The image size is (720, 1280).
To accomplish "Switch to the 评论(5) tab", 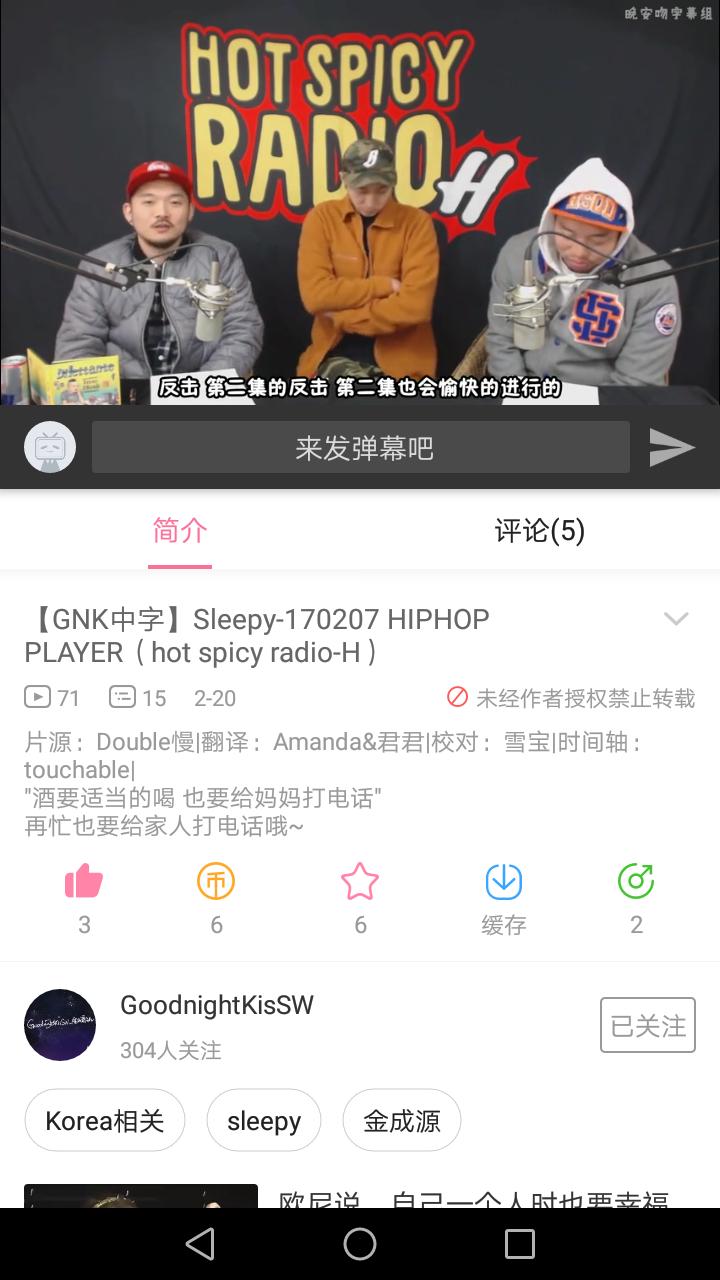I will coord(540,531).
